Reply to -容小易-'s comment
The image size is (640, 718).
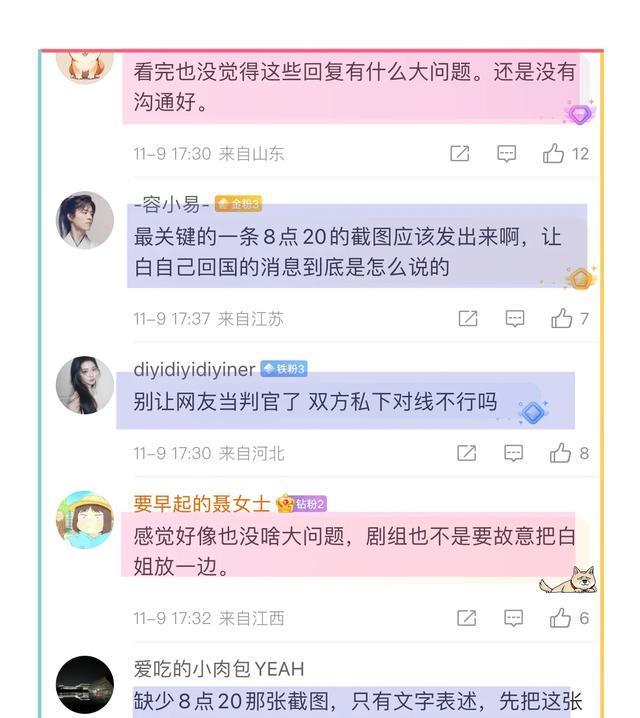pyautogui.click(x=514, y=318)
